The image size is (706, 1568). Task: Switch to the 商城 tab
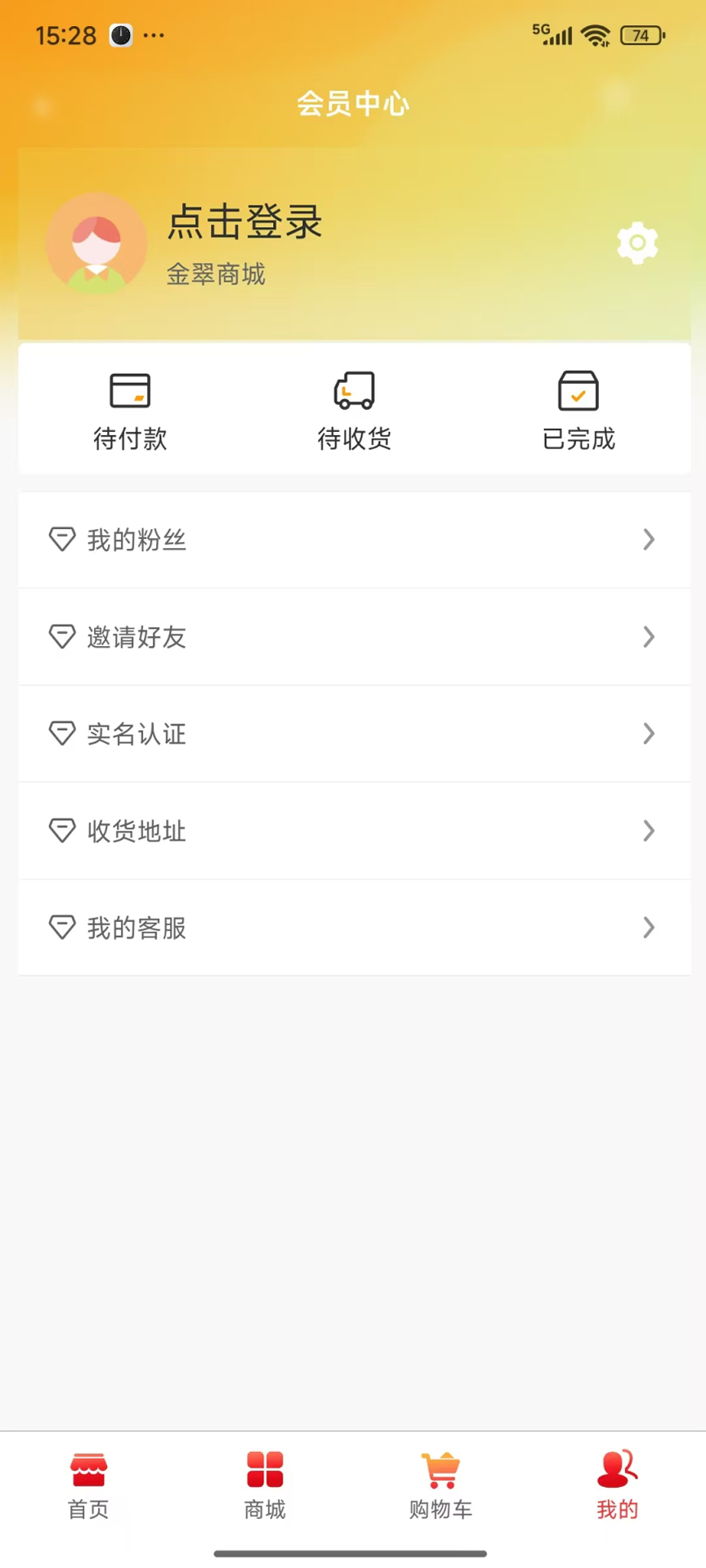pyautogui.click(x=263, y=1486)
